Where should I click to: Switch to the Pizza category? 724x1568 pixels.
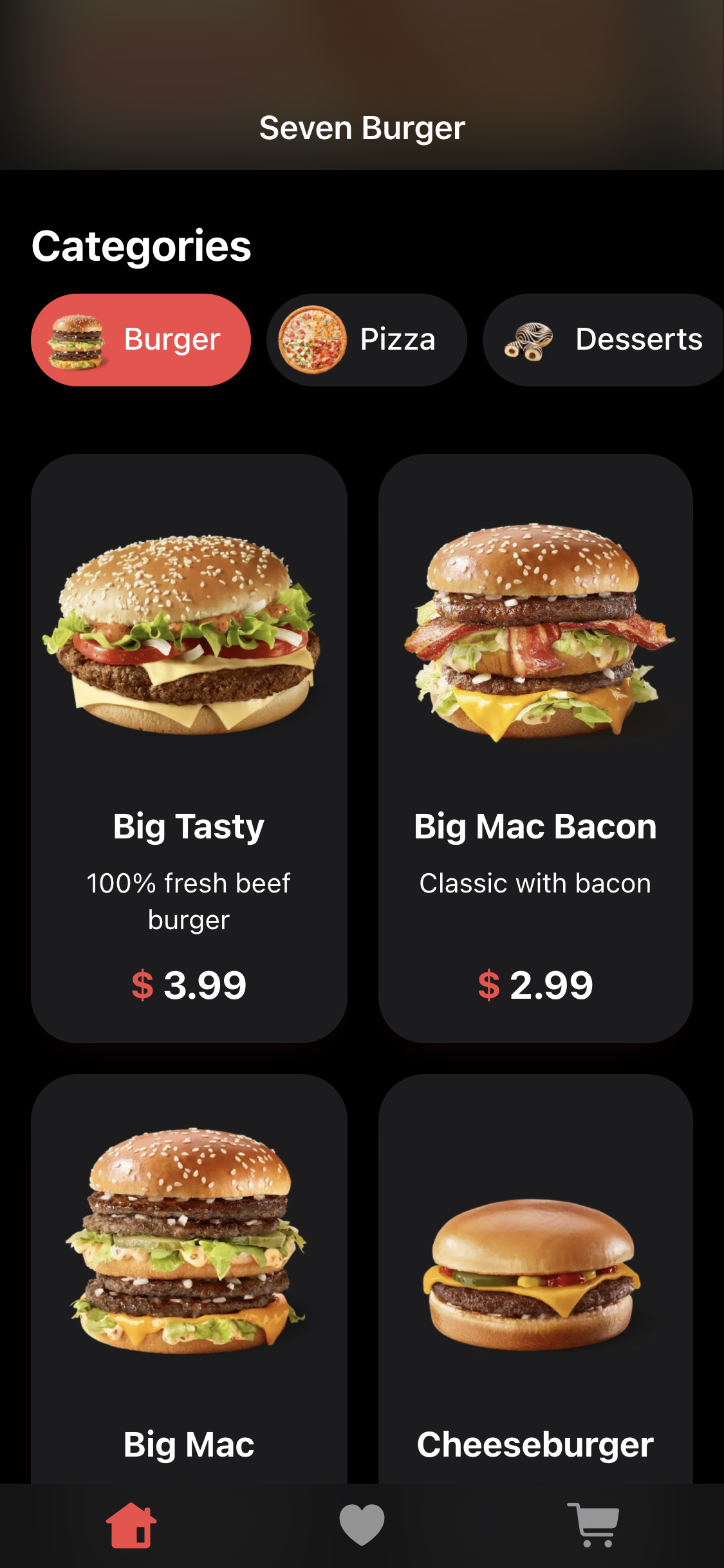click(367, 340)
